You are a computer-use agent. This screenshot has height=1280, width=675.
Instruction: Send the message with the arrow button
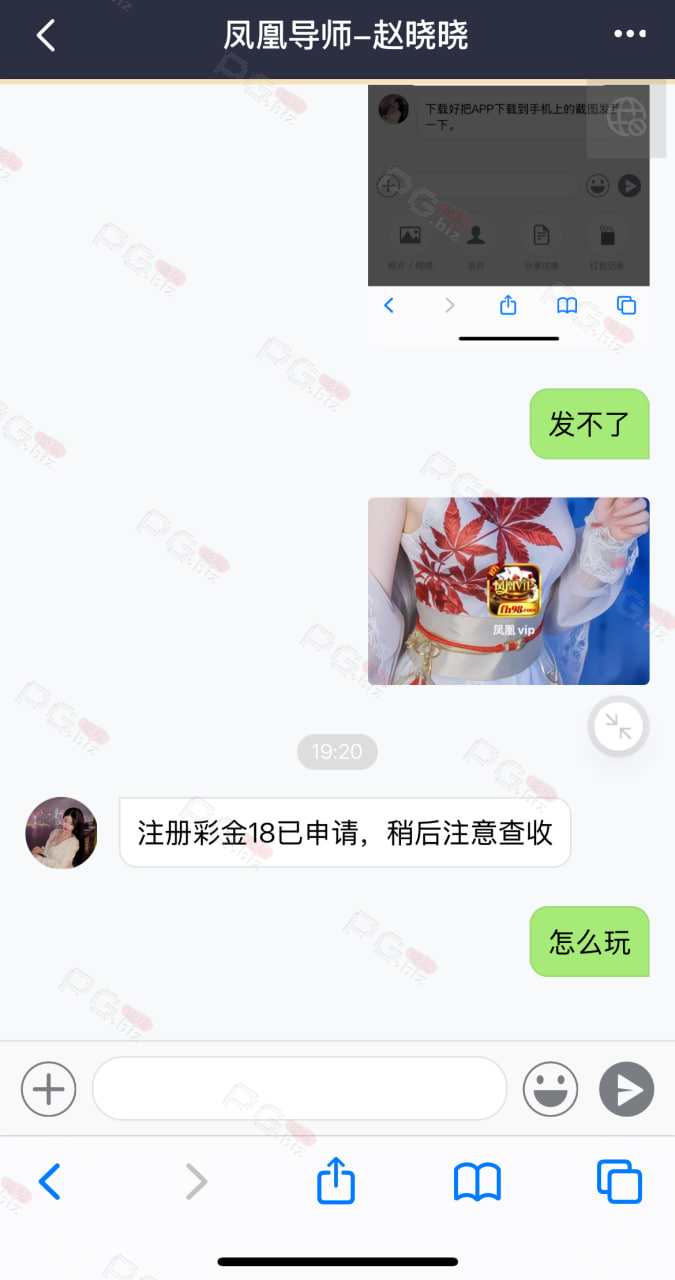point(627,1089)
